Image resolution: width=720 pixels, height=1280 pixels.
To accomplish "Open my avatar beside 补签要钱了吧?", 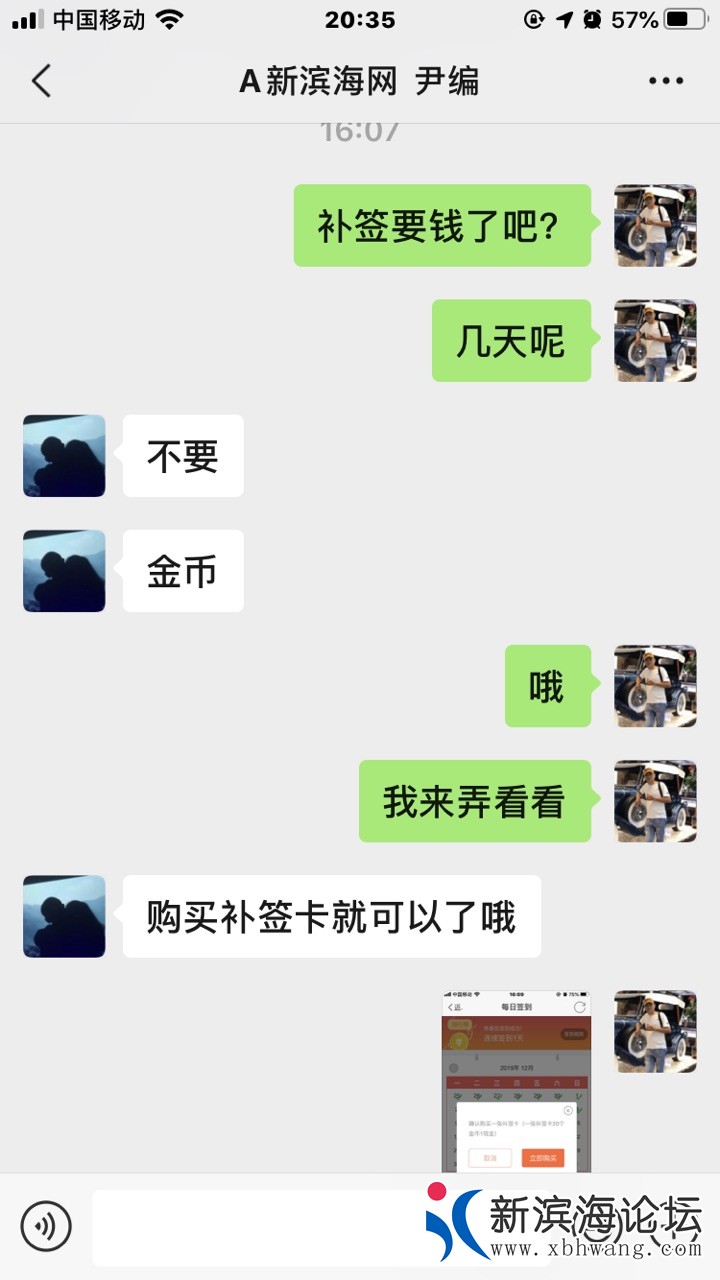I will coord(655,225).
